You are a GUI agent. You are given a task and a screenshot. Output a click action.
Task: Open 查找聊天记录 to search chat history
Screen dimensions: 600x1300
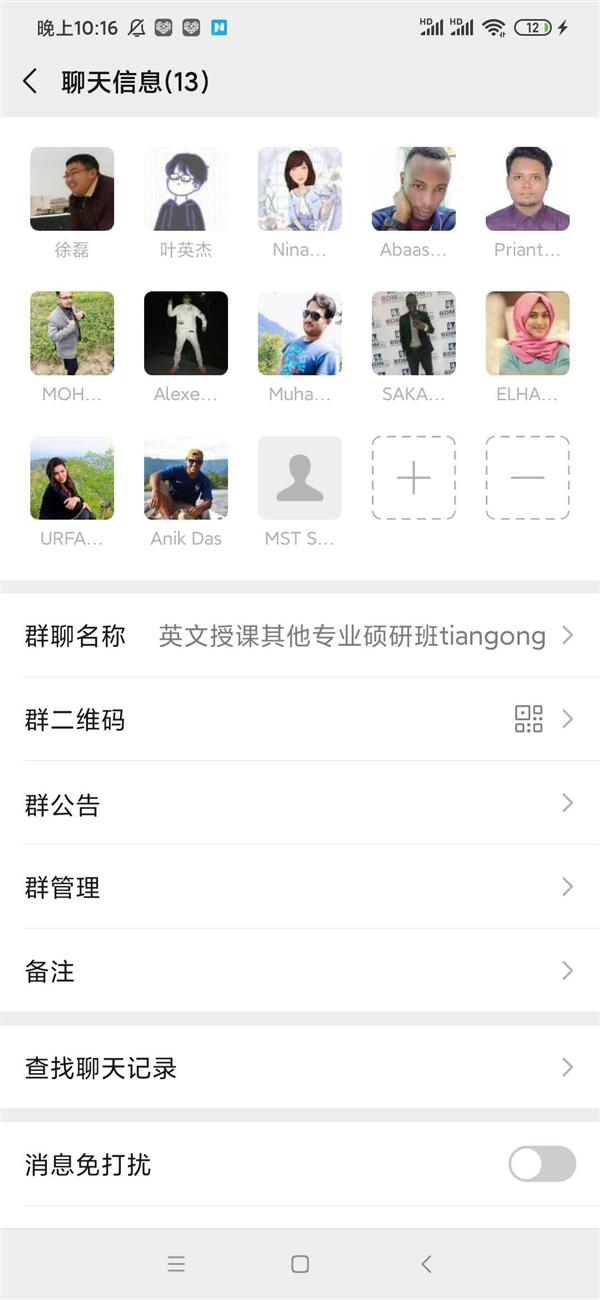(300, 1068)
